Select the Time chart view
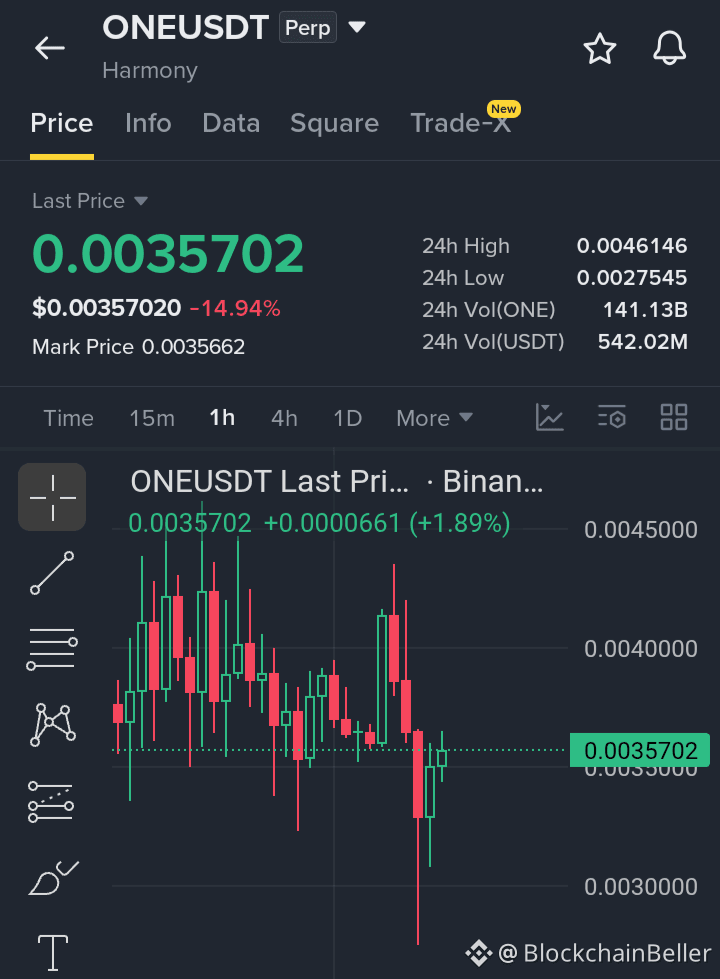The image size is (720, 979). tap(68, 418)
